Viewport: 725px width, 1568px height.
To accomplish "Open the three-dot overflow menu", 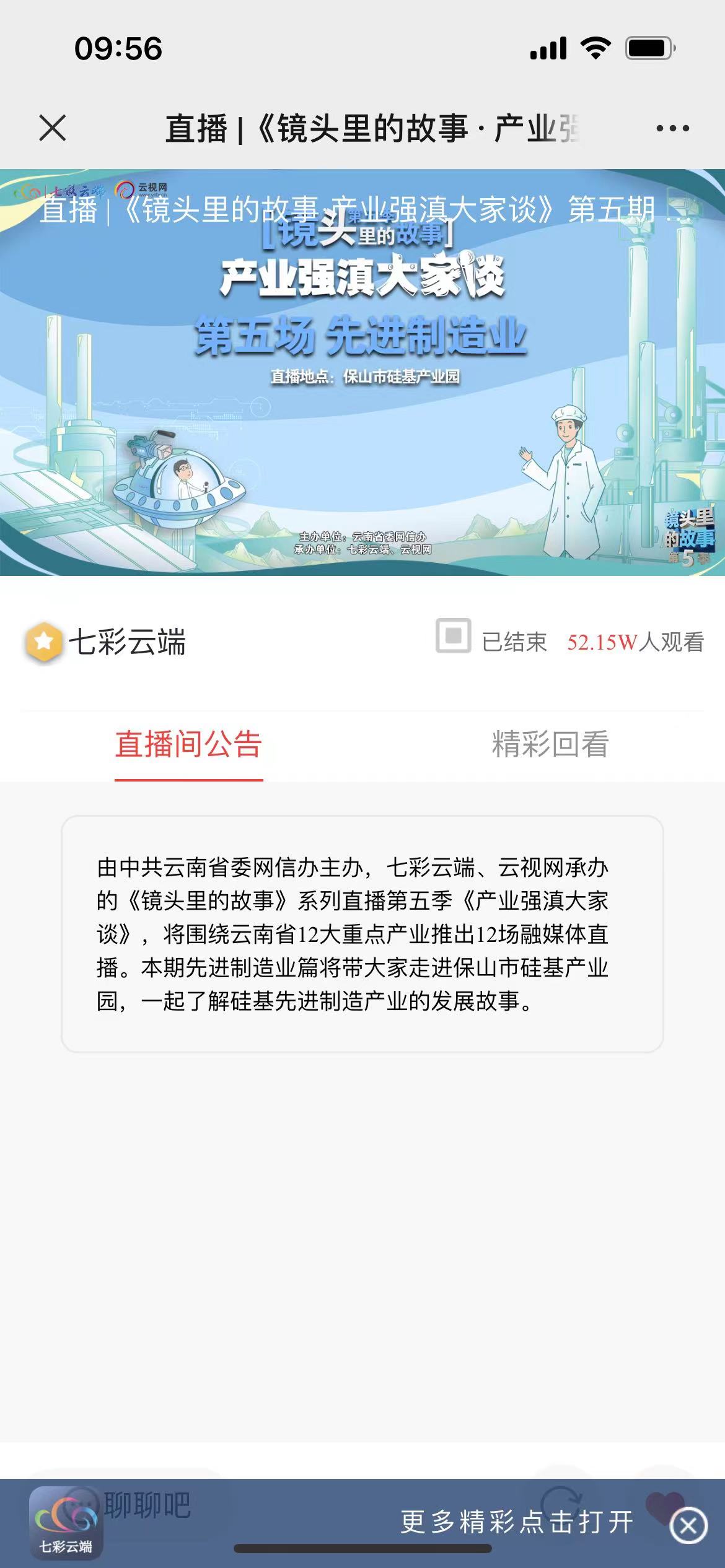I will tap(672, 128).
